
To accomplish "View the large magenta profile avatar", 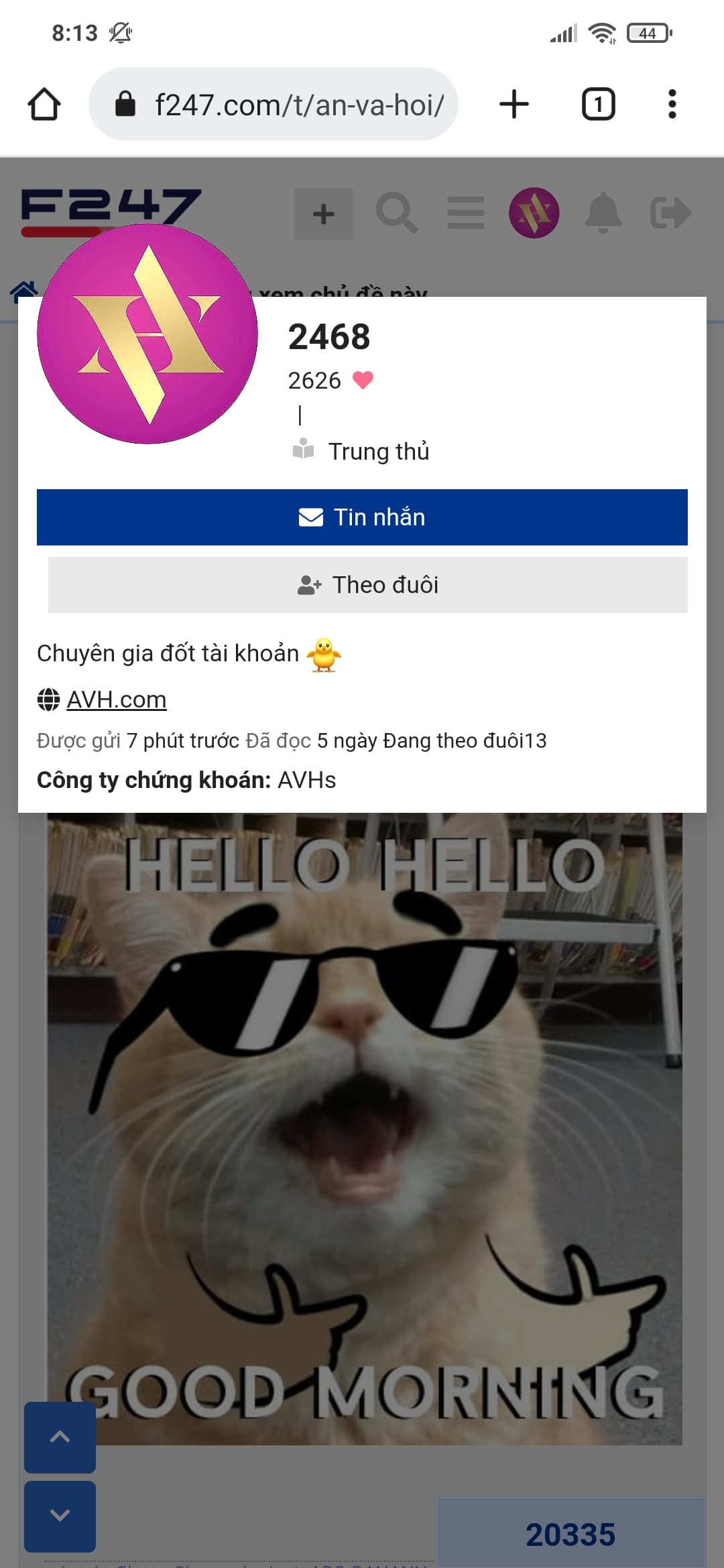I will pyautogui.click(x=147, y=334).
